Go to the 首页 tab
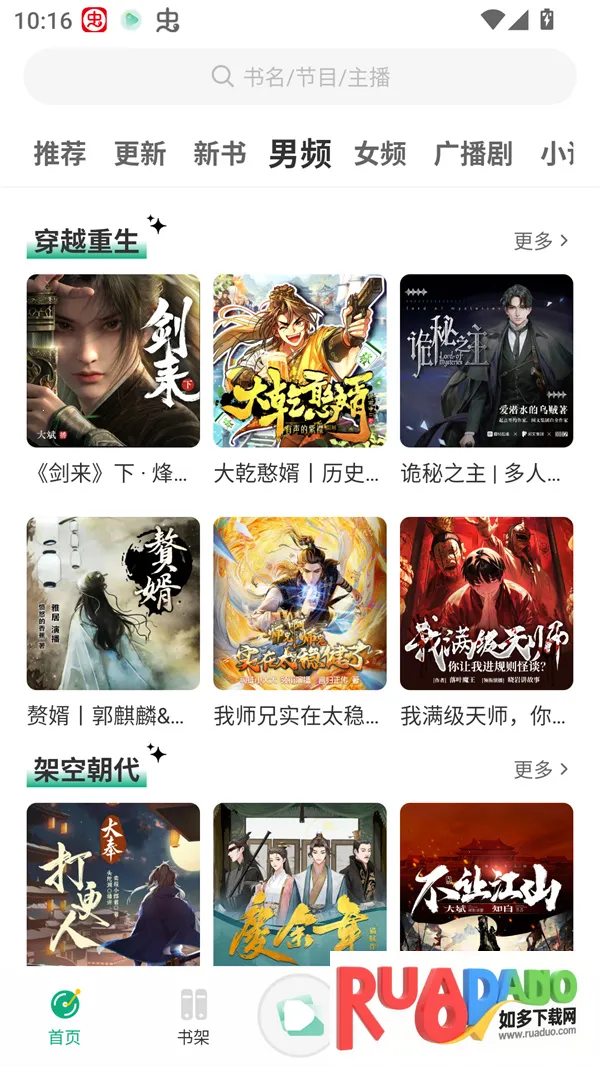Viewport: 600px width, 1066px height. pyautogui.click(x=65, y=1015)
